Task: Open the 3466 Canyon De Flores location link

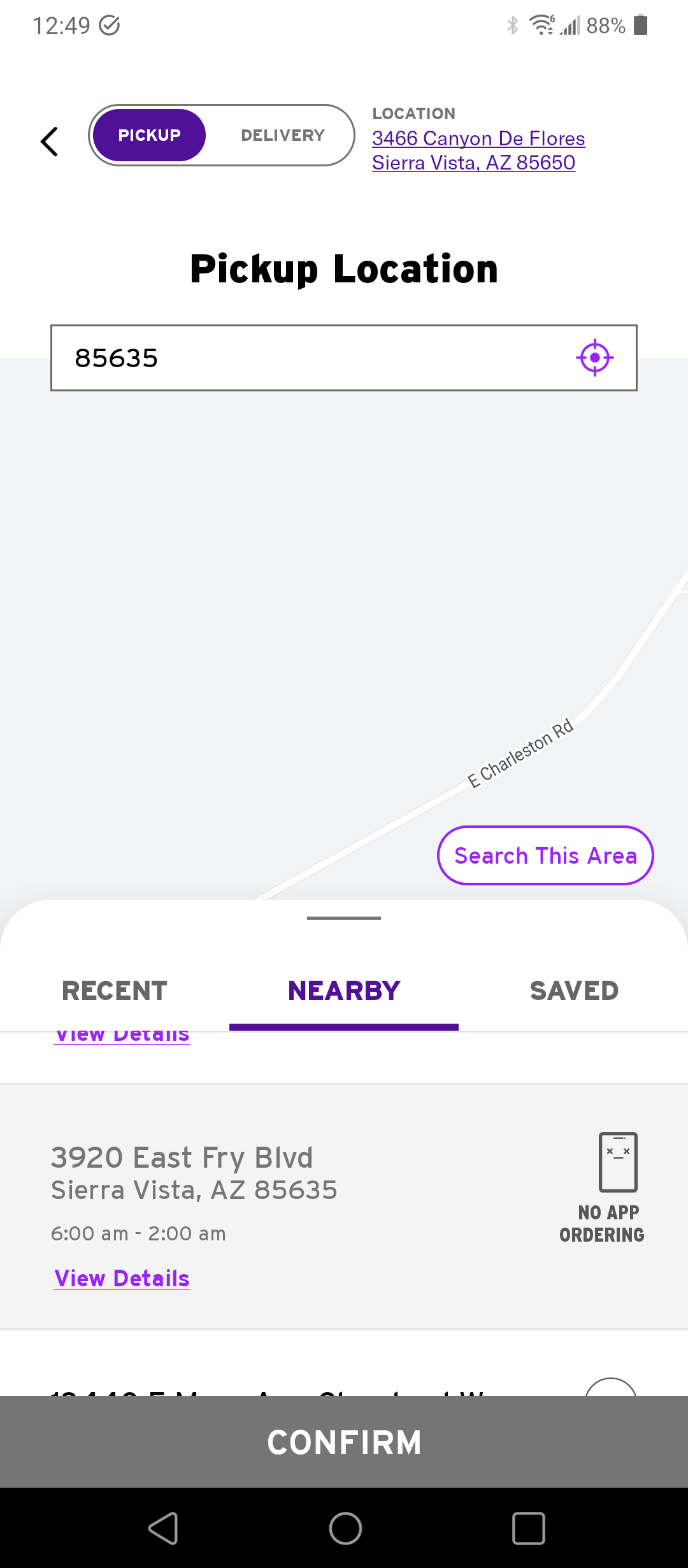Action: (478, 150)
